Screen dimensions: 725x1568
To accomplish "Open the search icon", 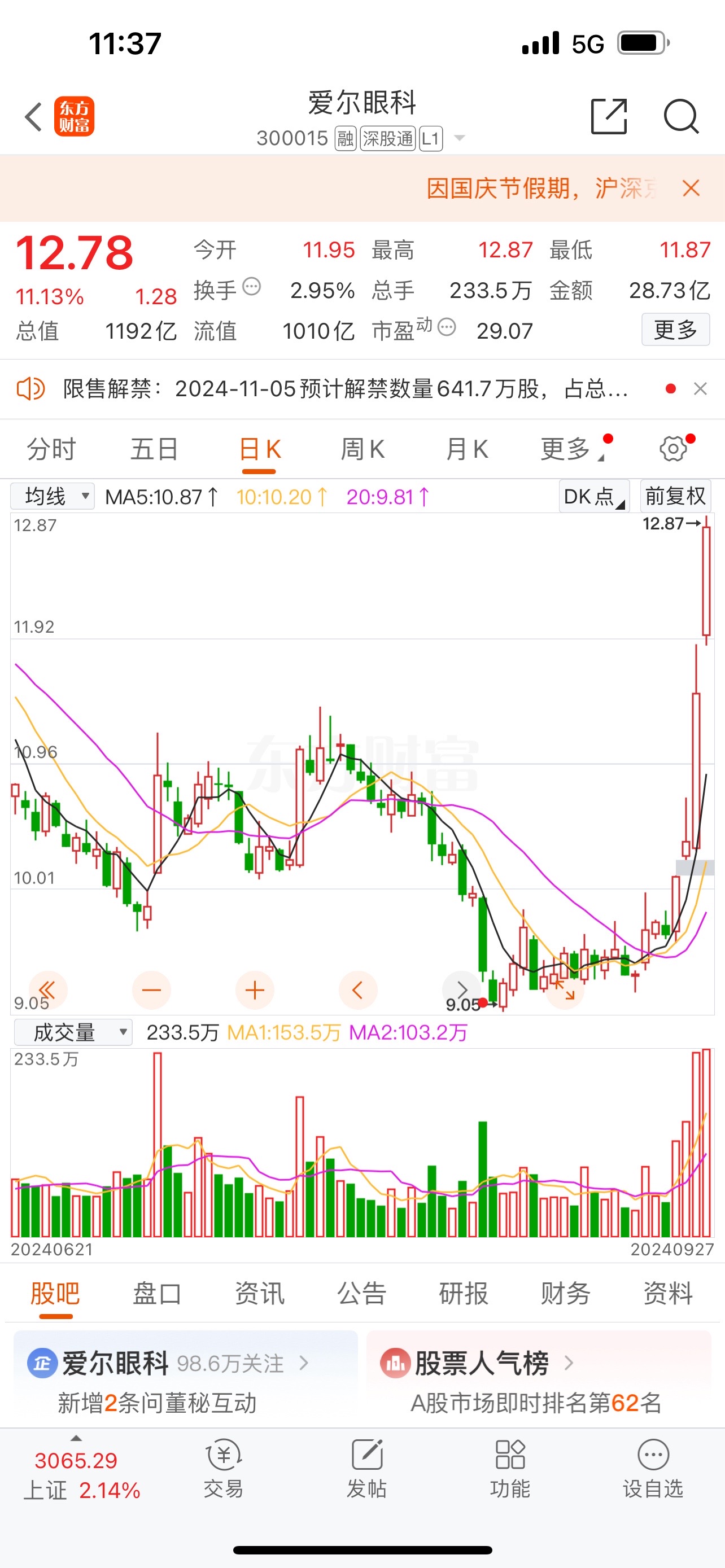I will [680, 116].
